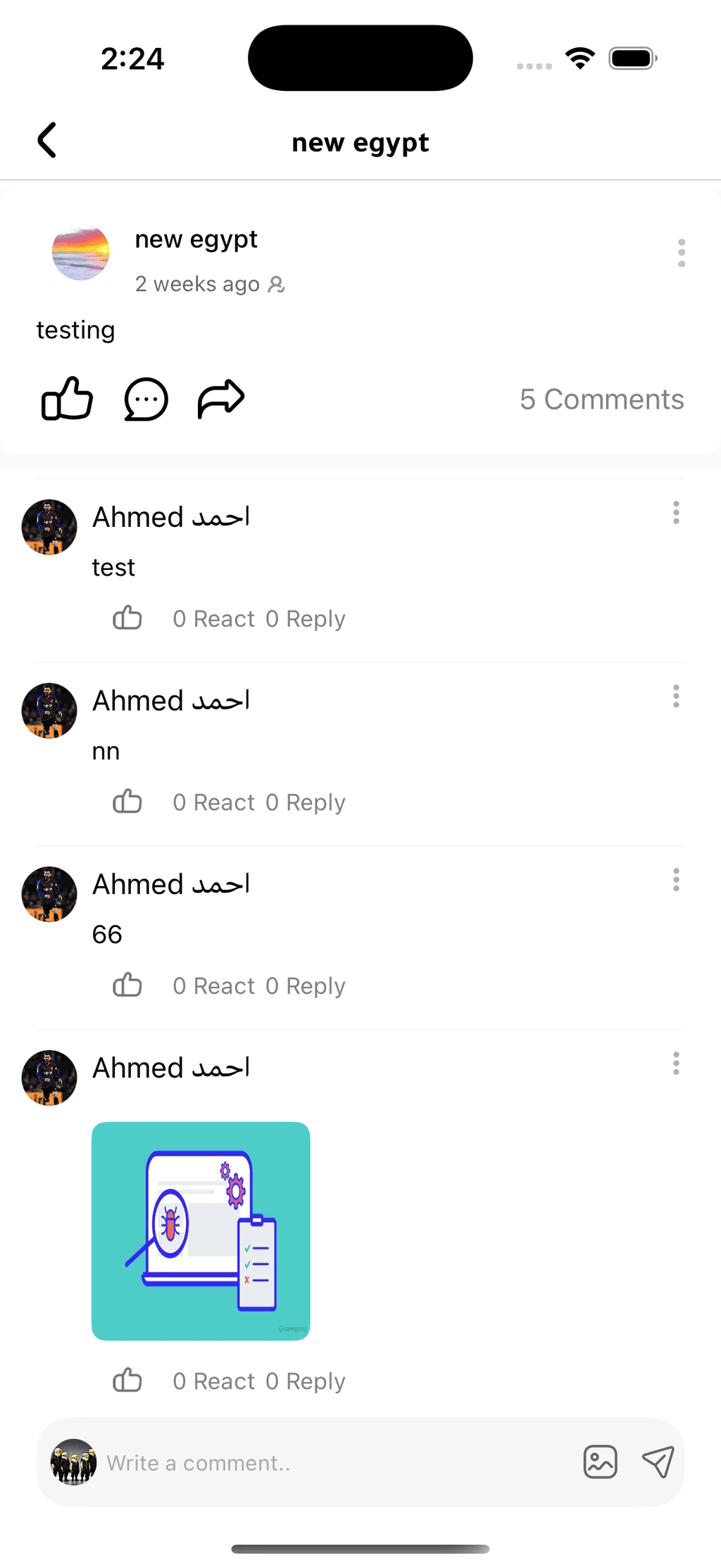This screenshot has width=721, height=1568.
Task: Open the new egypt post options menu
Action: [x=681, y=253]
